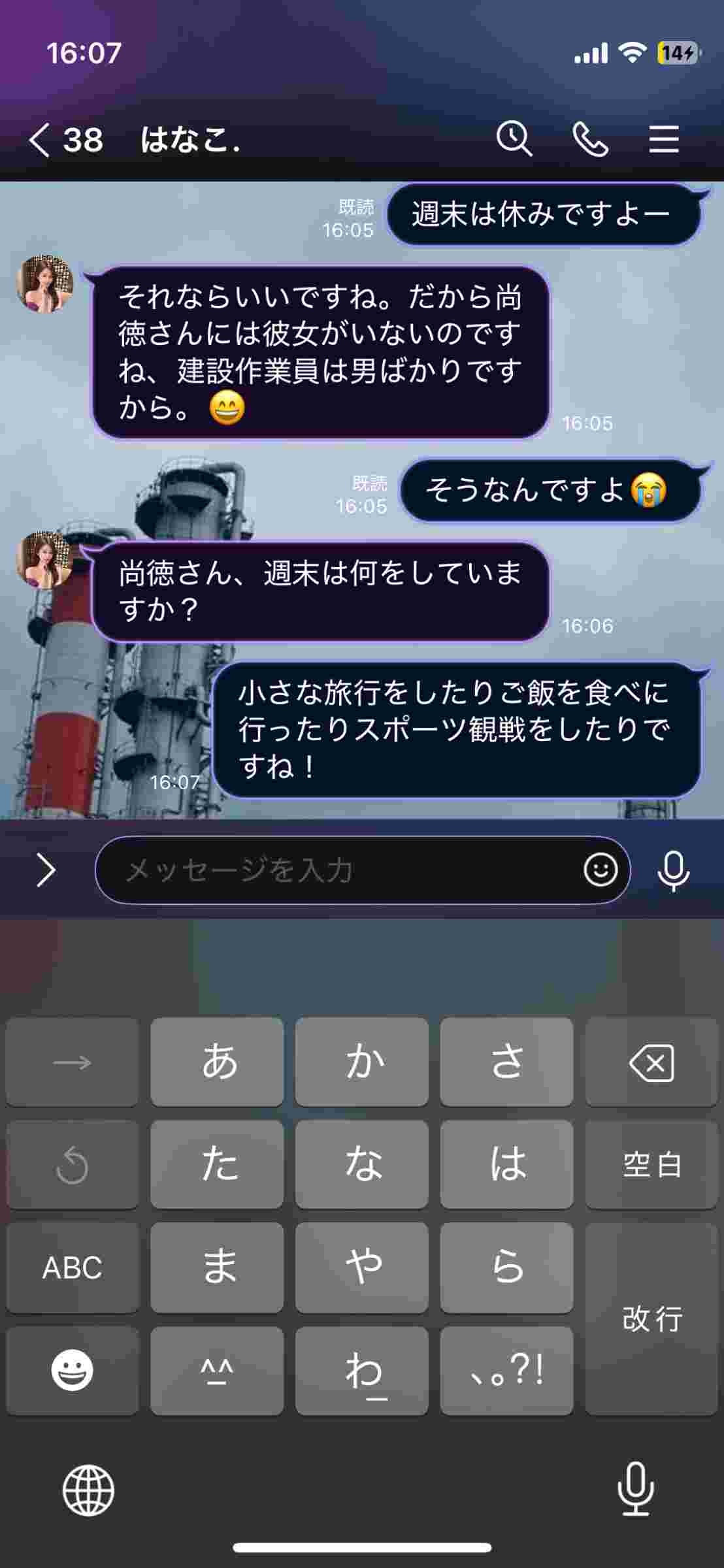The image size is (724, 1568).
Task: Start dictation with the keyboard microphone
Action: click(x=635, y=1489)
